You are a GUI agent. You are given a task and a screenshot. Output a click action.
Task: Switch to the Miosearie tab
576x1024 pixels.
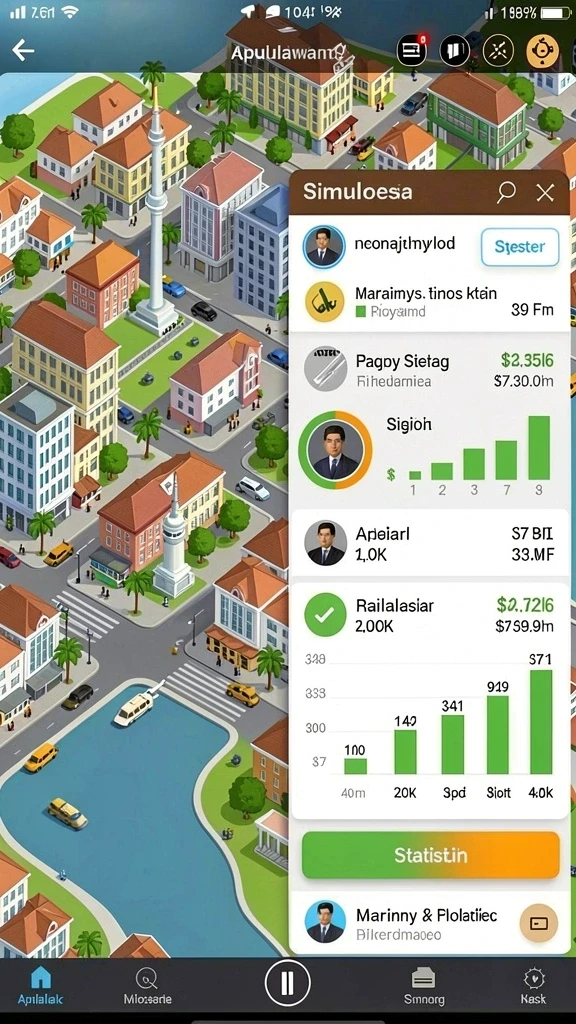tap(148, 986)
